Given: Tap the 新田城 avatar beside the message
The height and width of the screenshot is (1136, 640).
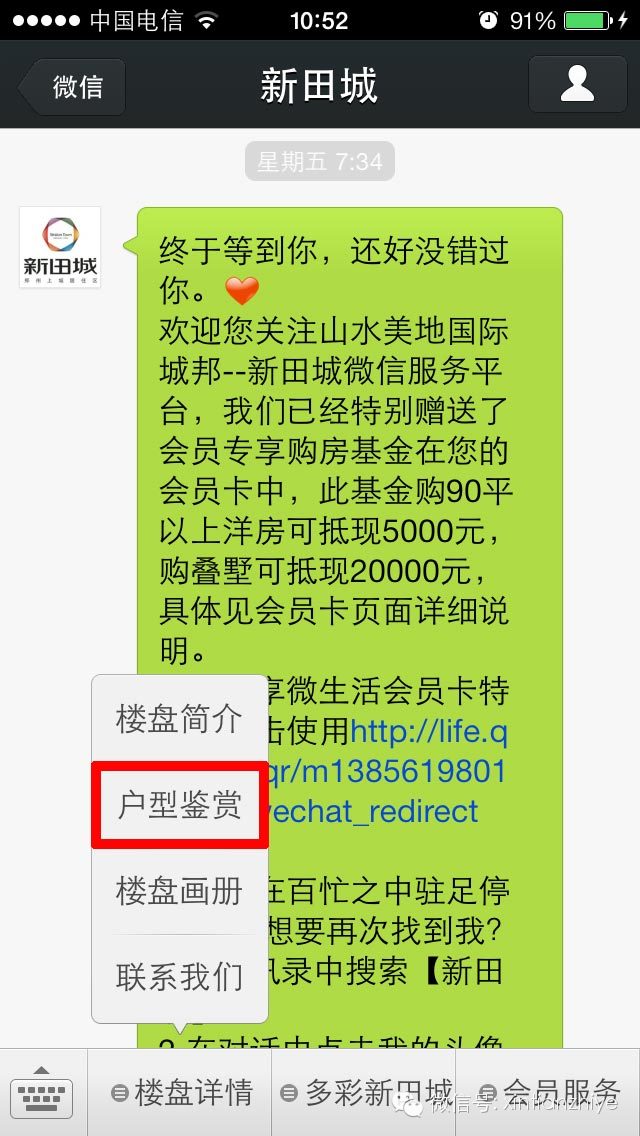Looking at the screenshot, I should 60,248.
